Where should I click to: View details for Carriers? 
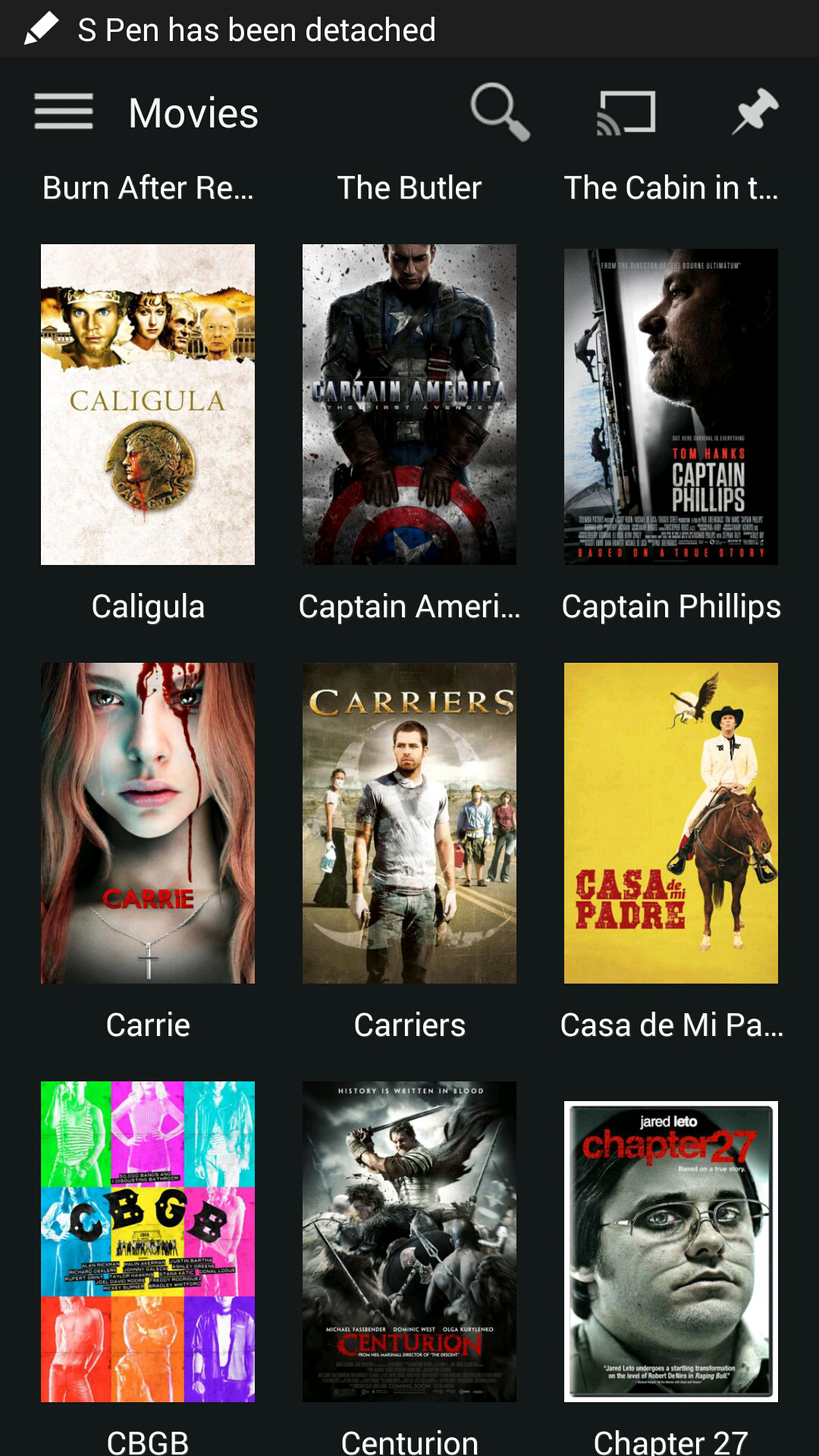coord(409,823)
